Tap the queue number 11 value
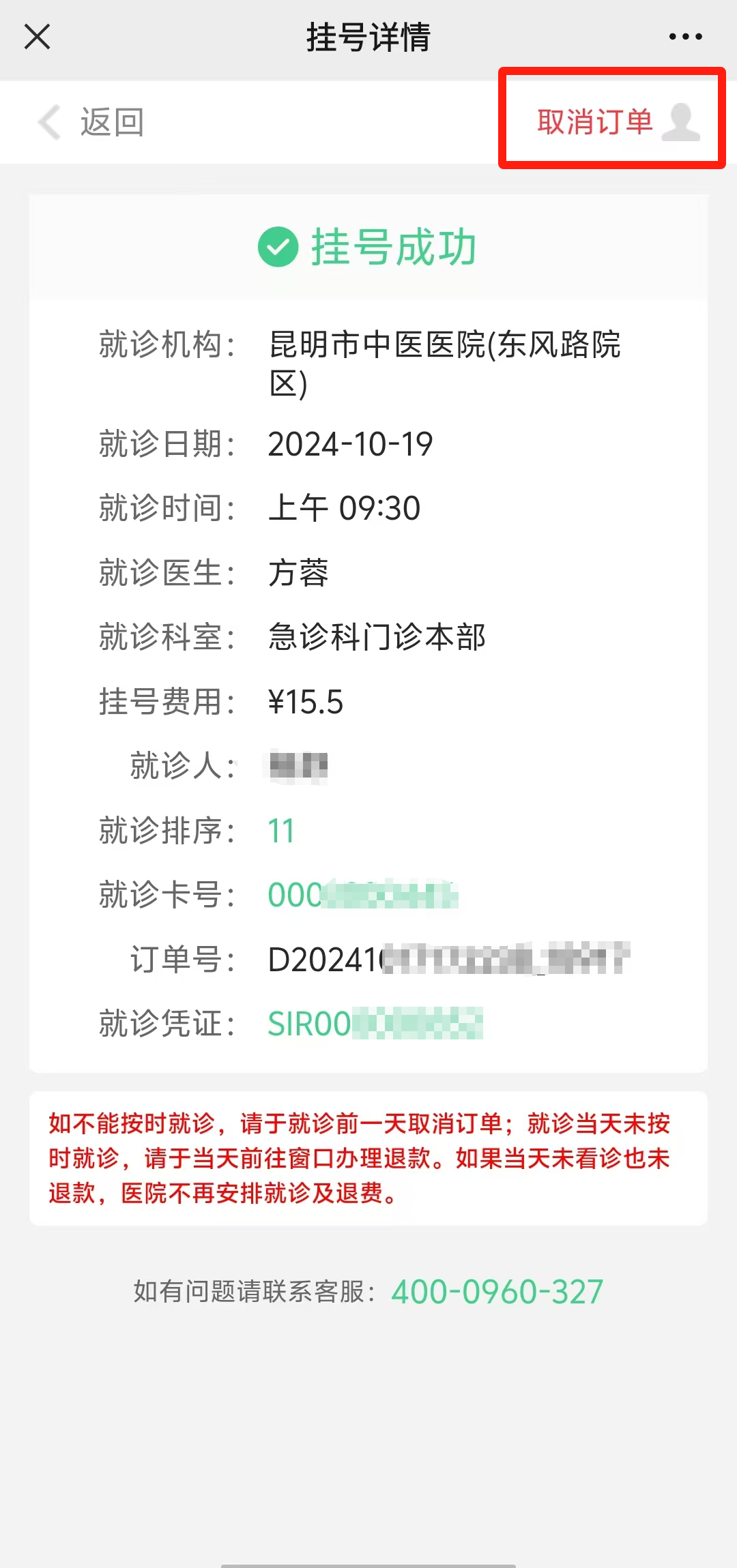Viewport: 737px width, 1568px height. pos(280,830)
